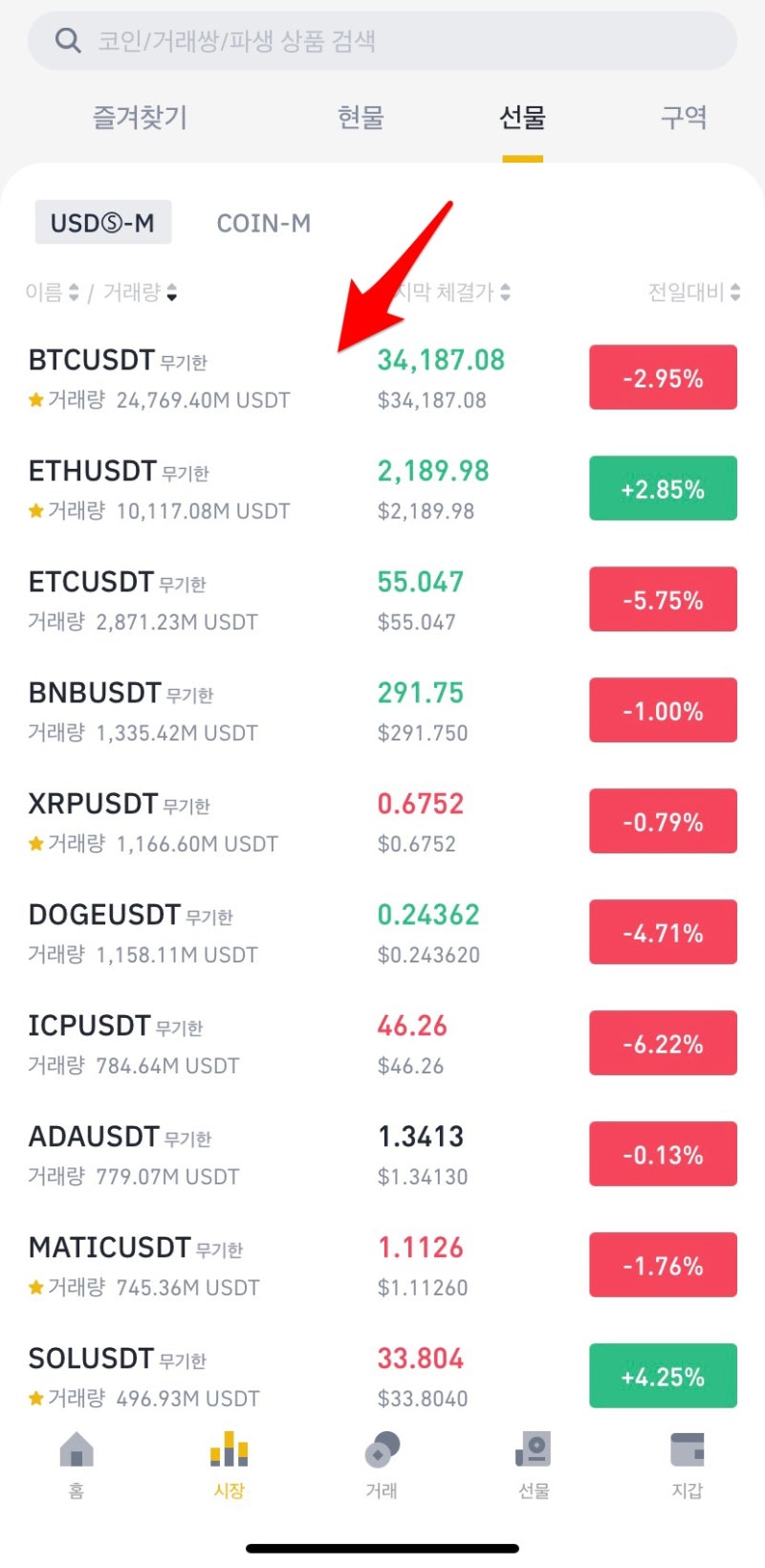
Task: Open the 거래 bottom tab
Action: coord(382,1465)
